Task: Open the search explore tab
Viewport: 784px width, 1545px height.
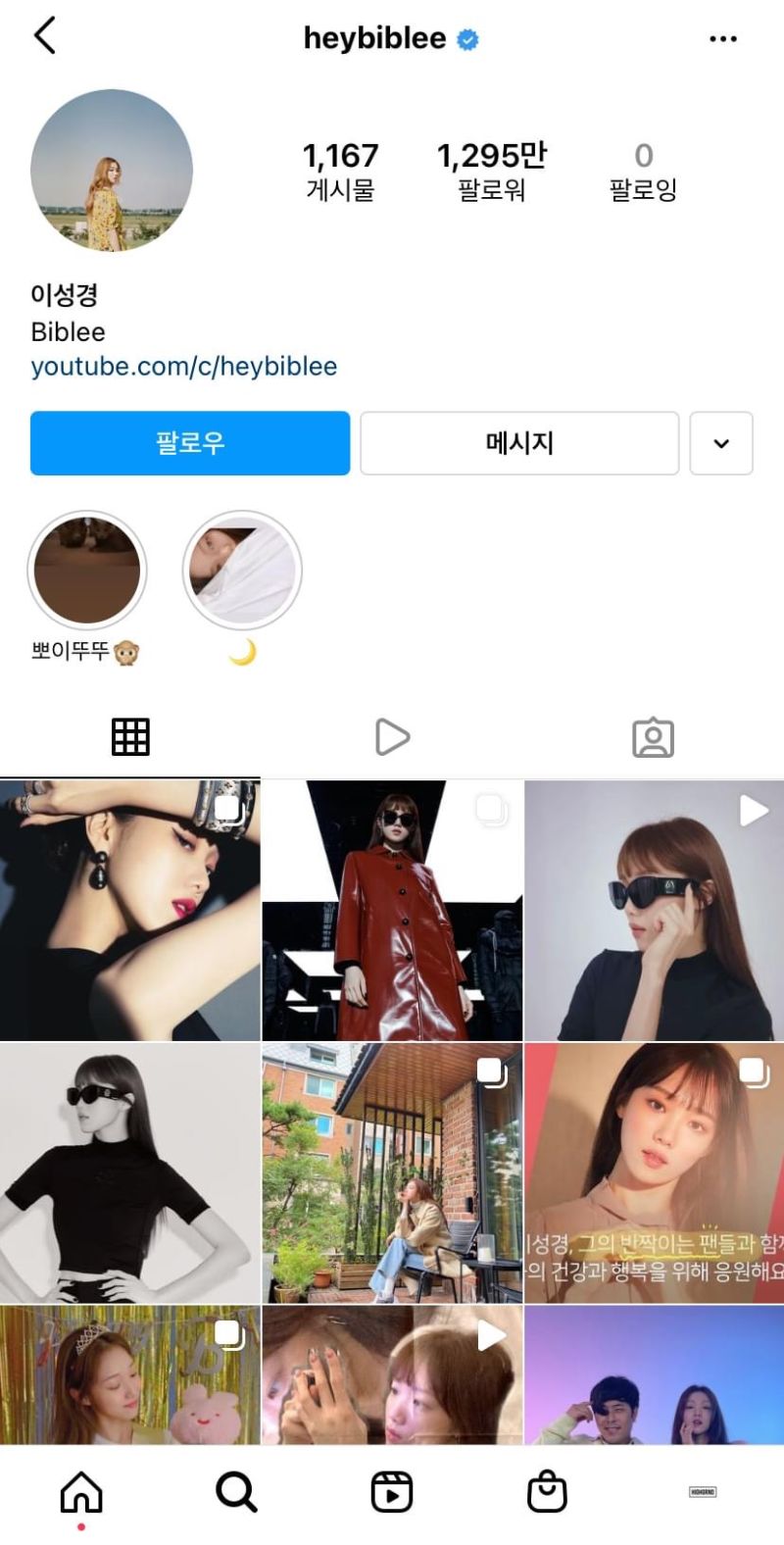Action: pos(236,1492)
